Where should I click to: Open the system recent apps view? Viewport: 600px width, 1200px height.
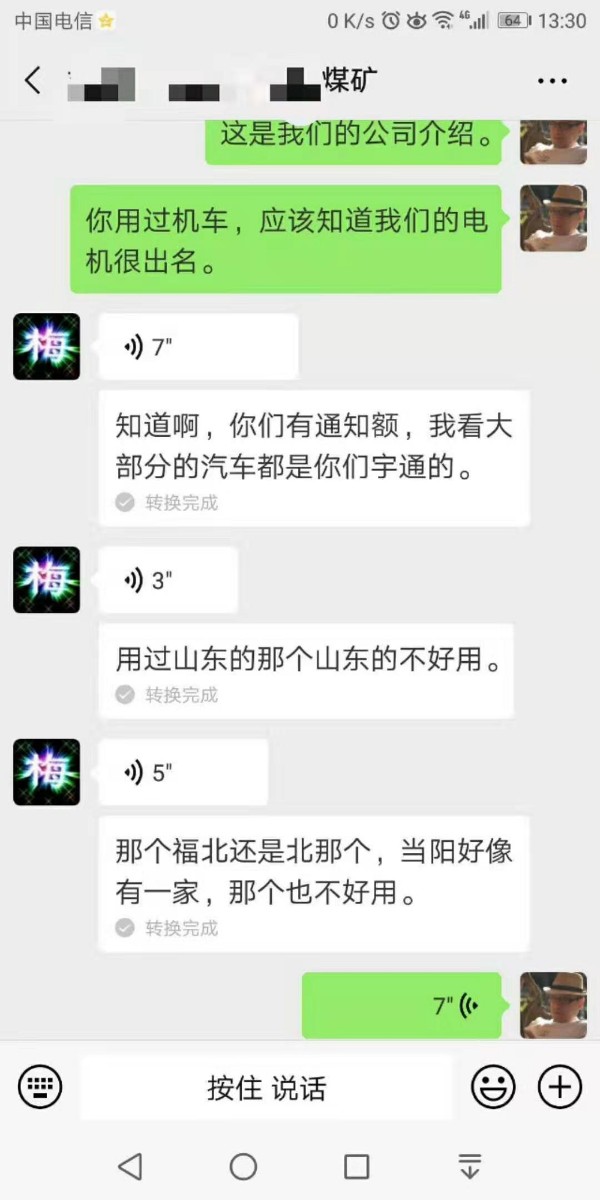click(356, 1166)
